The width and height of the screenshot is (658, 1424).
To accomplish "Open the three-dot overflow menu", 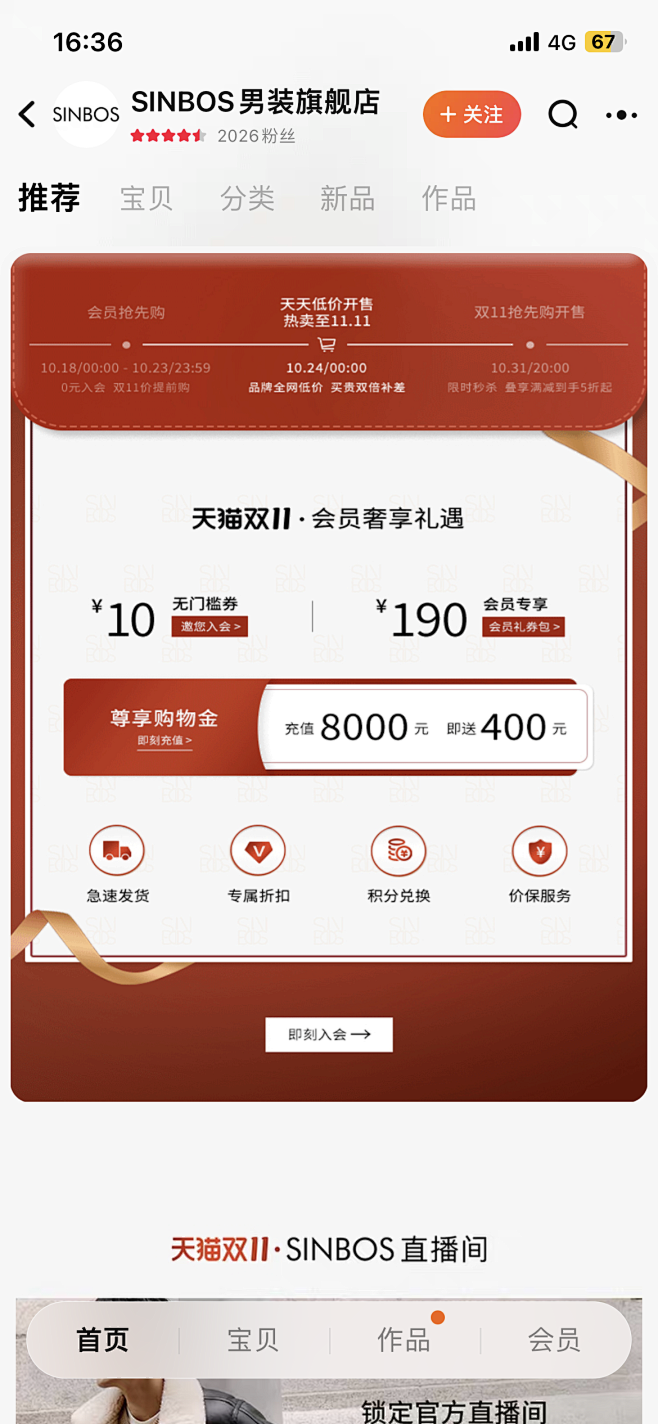I will coord(621,116).
